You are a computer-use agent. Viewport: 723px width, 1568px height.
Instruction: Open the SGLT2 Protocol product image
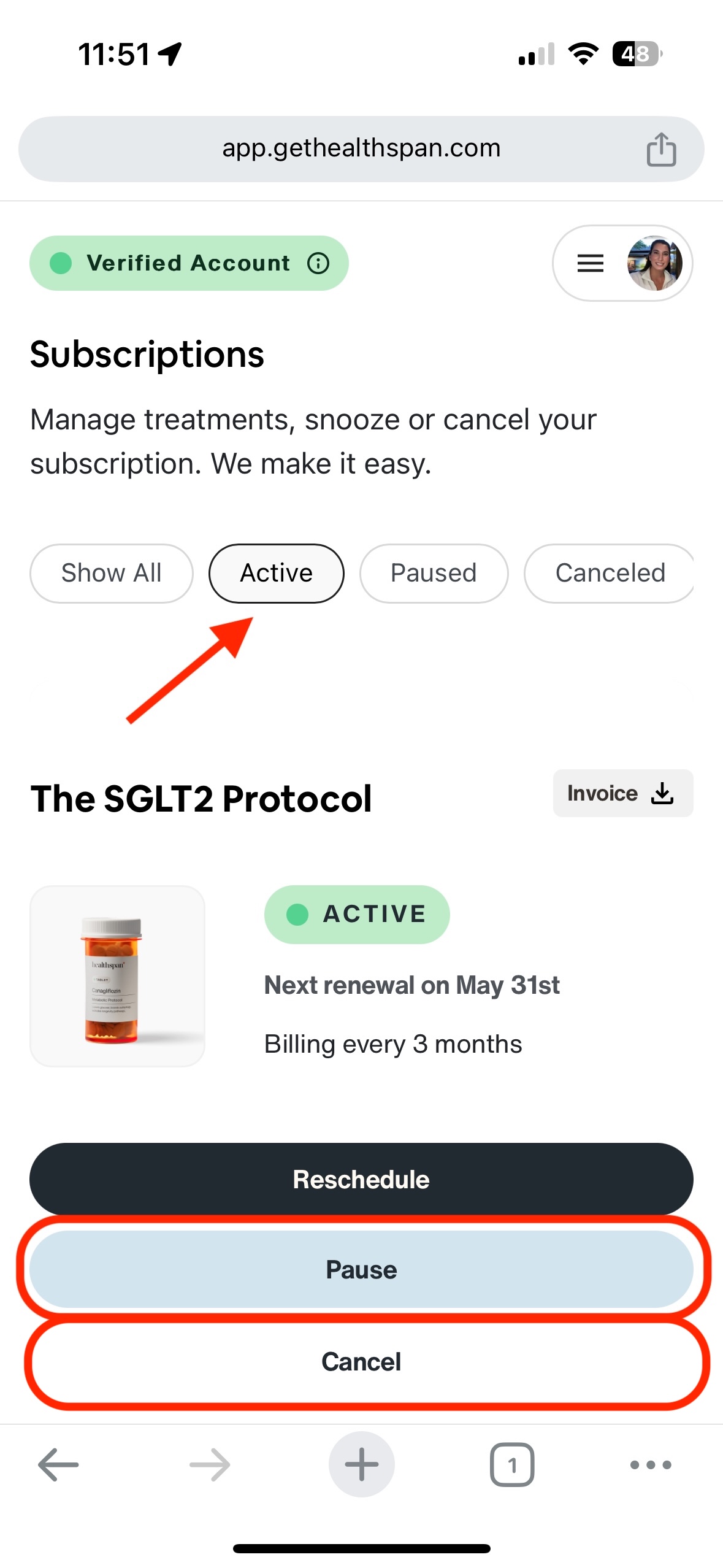click(x=117, y=976)
